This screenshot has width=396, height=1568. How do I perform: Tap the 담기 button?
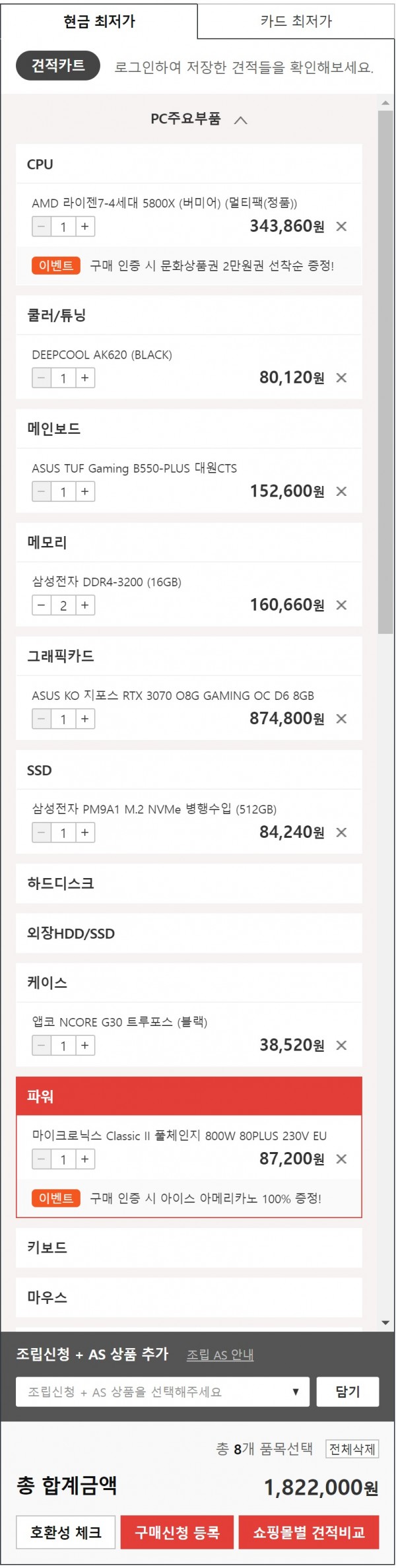click(x=348, y=1392)
